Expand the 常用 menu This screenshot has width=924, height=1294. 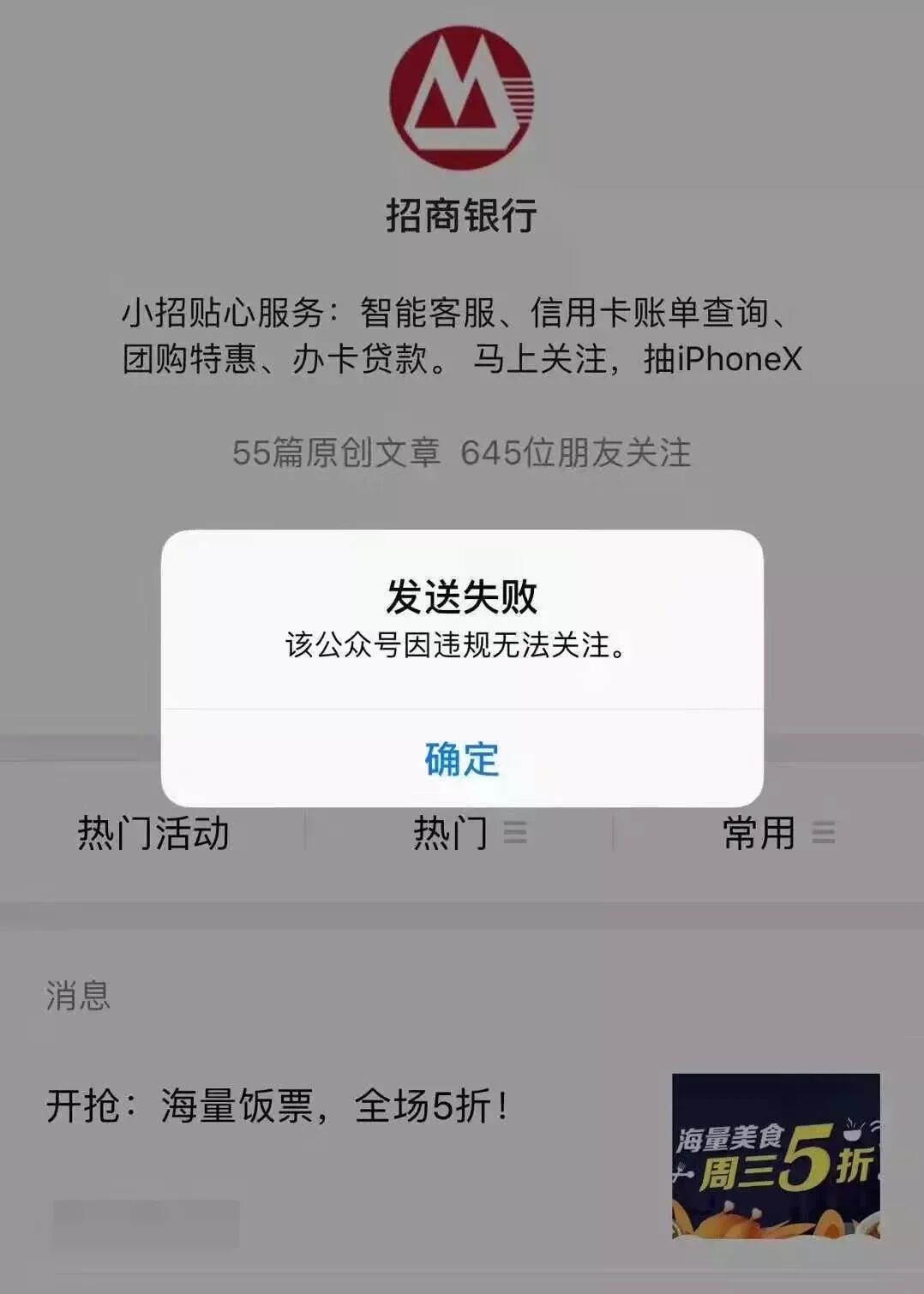point(777,833)
